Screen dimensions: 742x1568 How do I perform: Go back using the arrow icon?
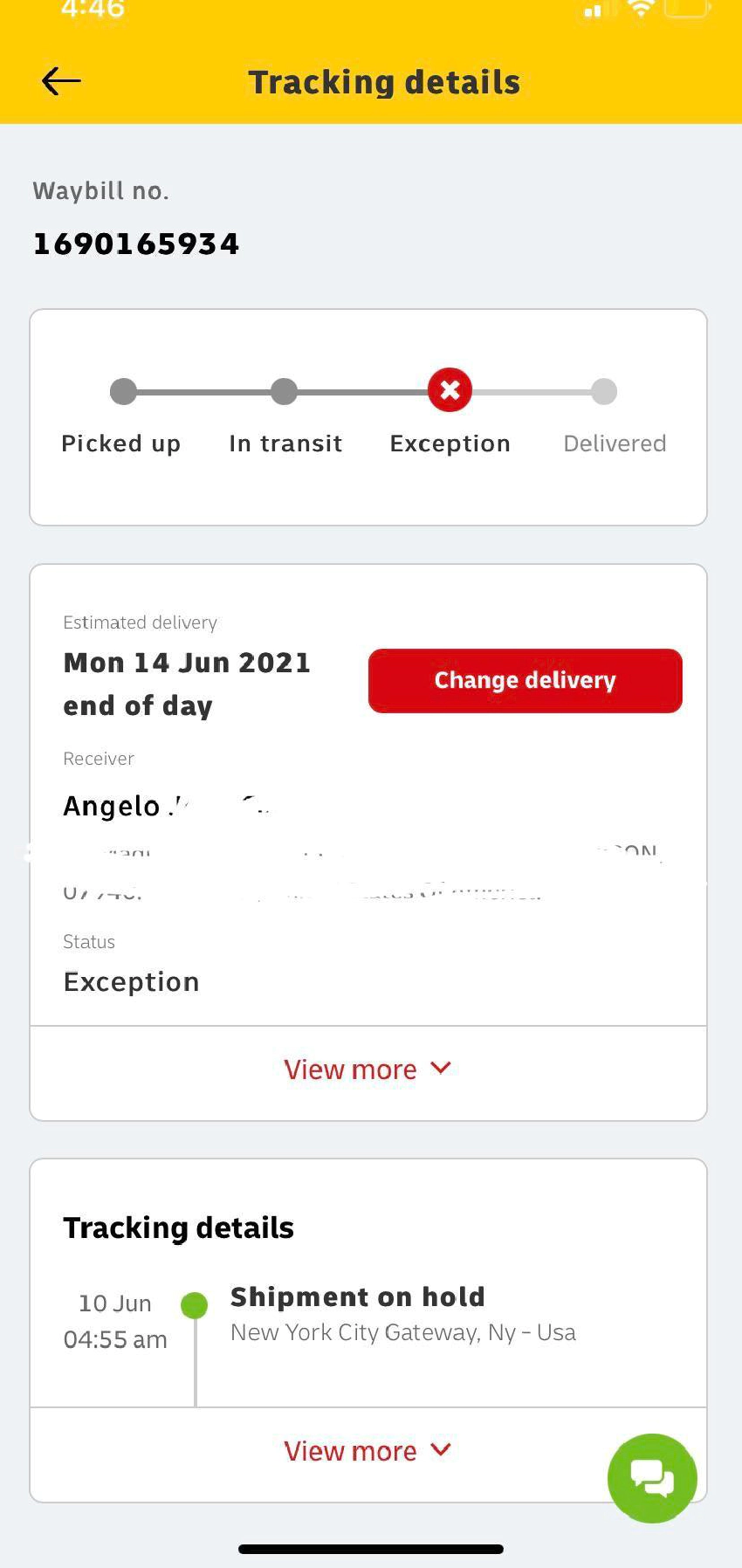[x=61, y=82]
